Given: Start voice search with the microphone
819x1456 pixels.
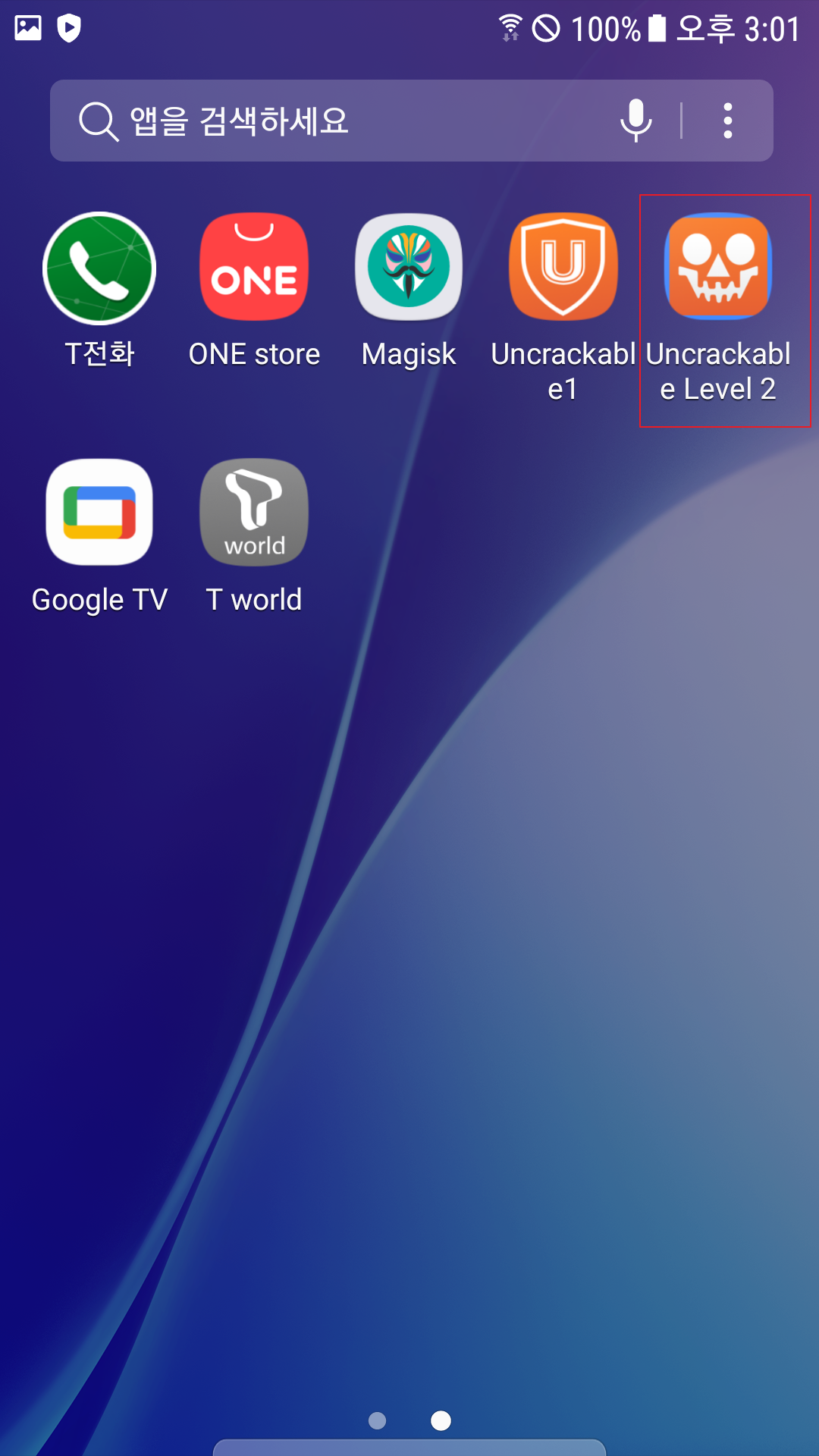Looking at the screenshot, I should click(x=635, y=121).
